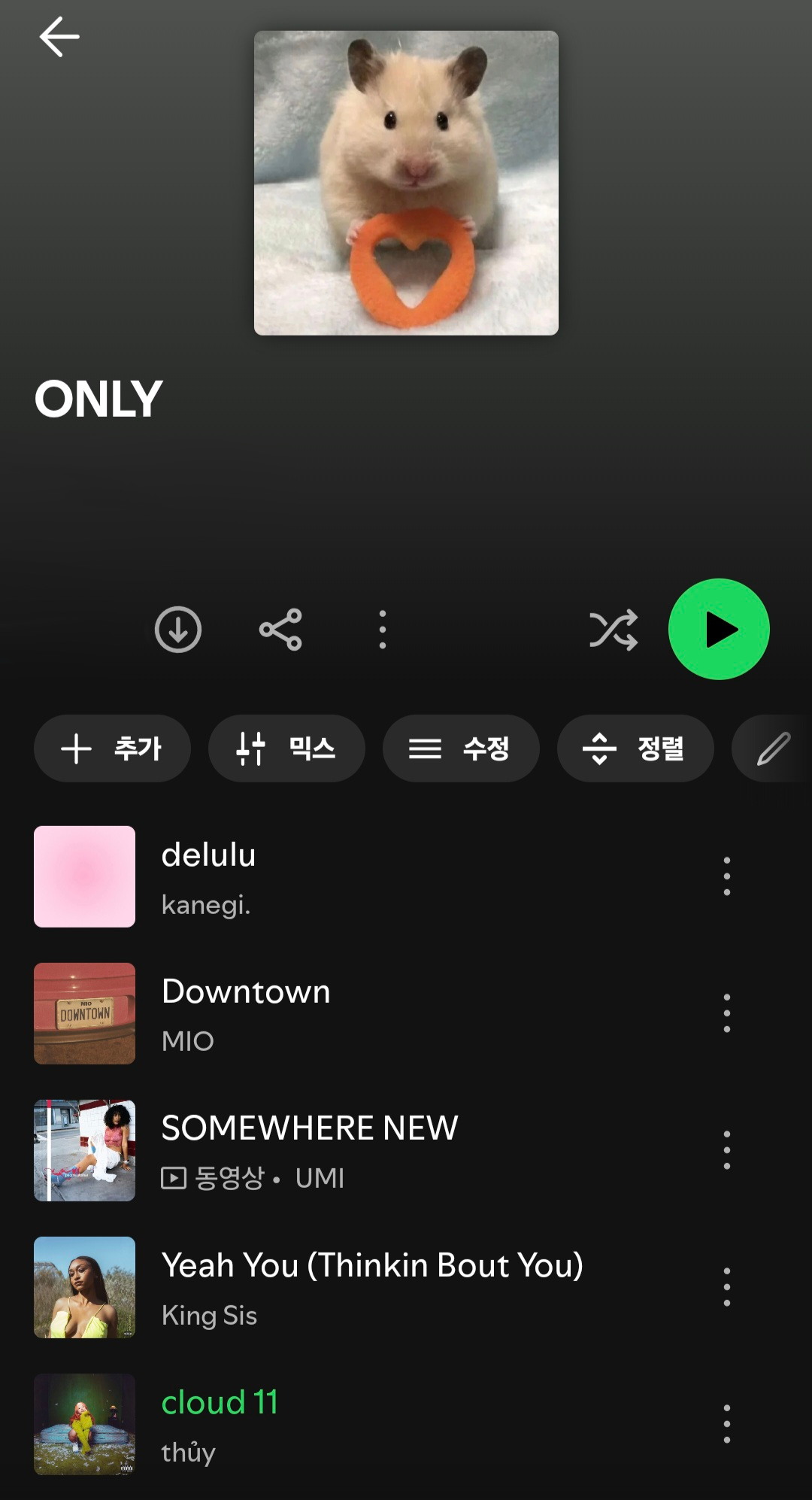This screenshot has height=1500, width=812.
Task: Play the song delulu by kanegi.
Action: pos(376,876)
